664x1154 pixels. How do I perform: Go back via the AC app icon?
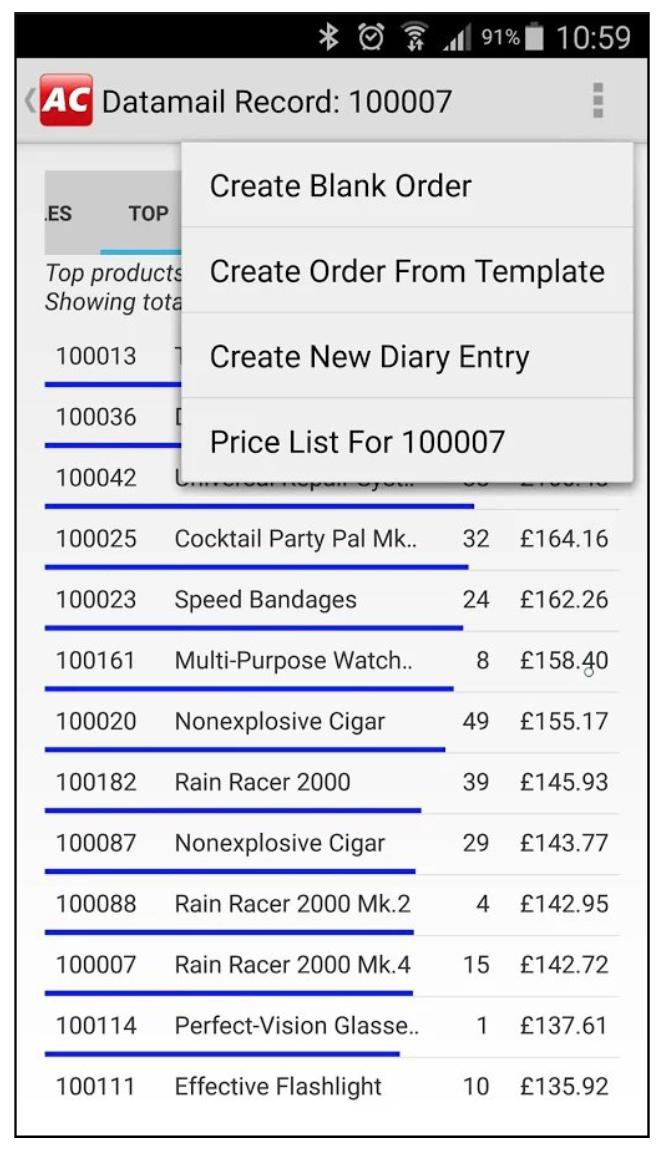click(x=60, y=100)
